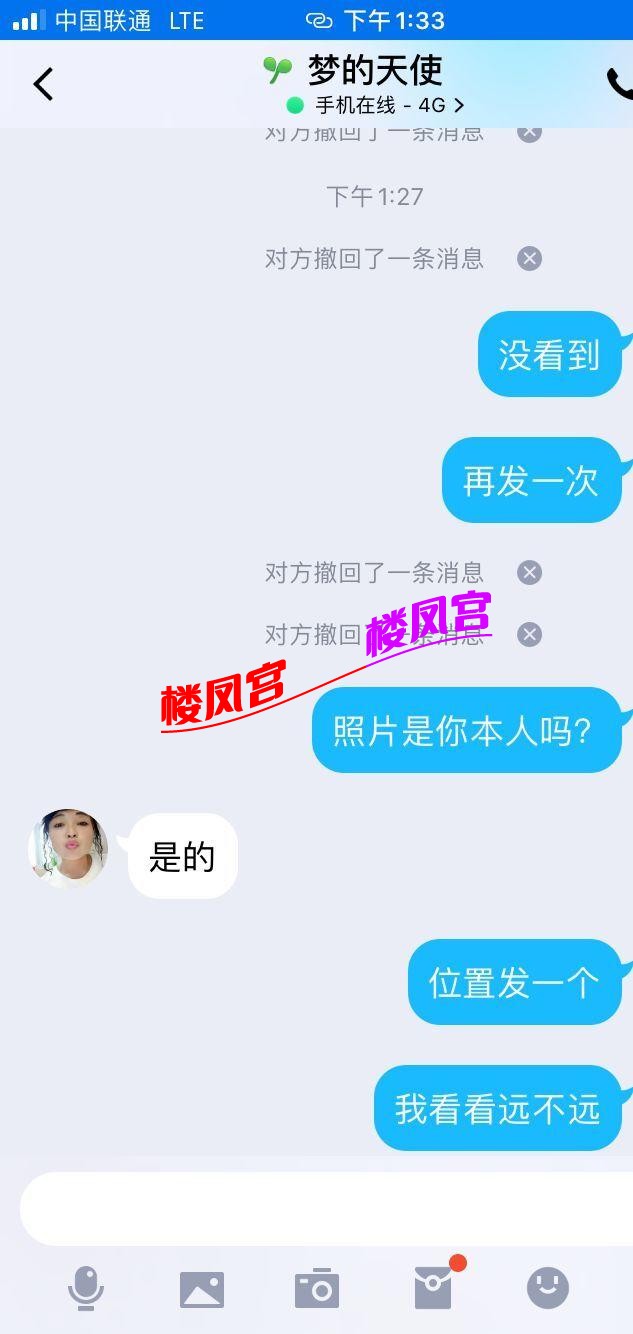Image resolution: width=633 pixels, height=1334 pixels.
Task: Go back from the chat
Action: click(x=42, y=84)
